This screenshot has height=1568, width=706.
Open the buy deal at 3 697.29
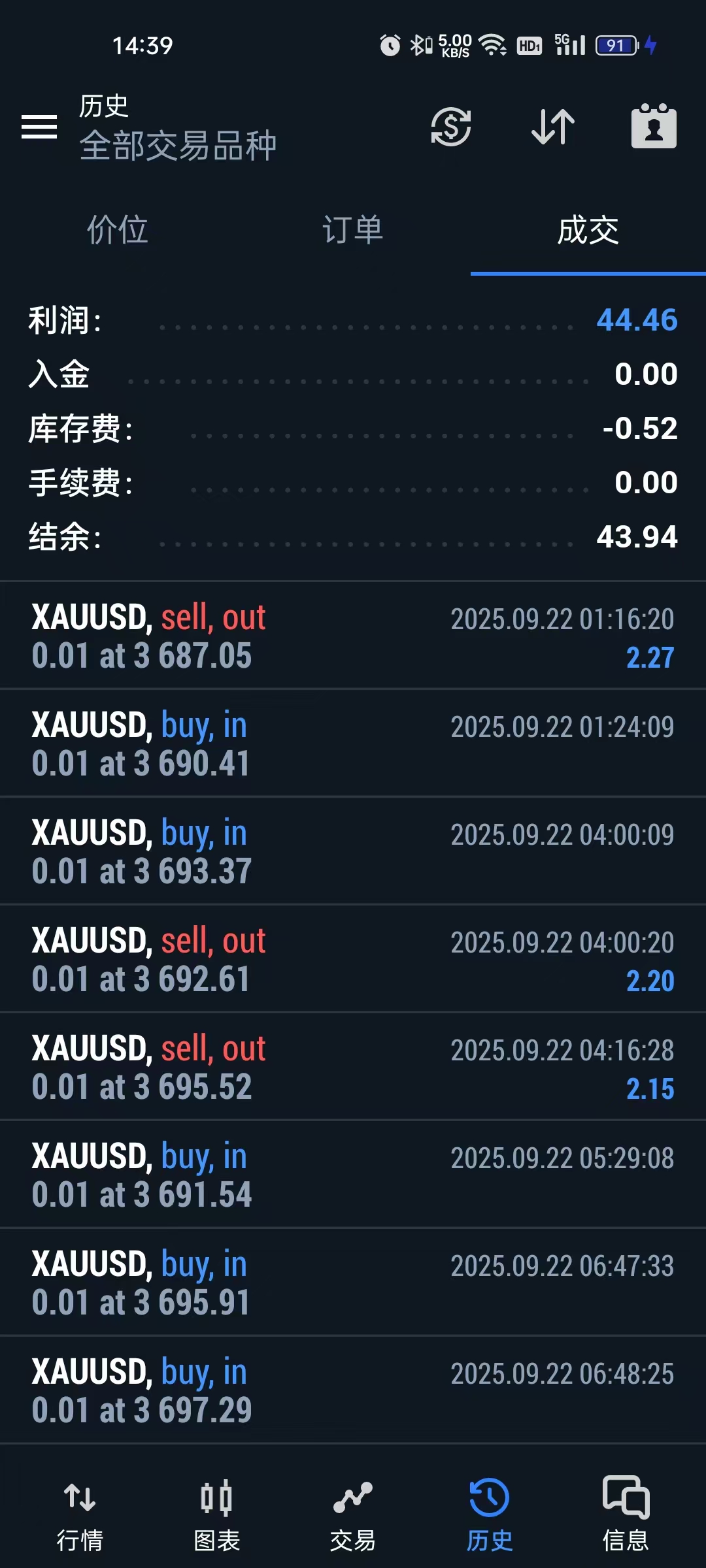tap(353, 1390)
